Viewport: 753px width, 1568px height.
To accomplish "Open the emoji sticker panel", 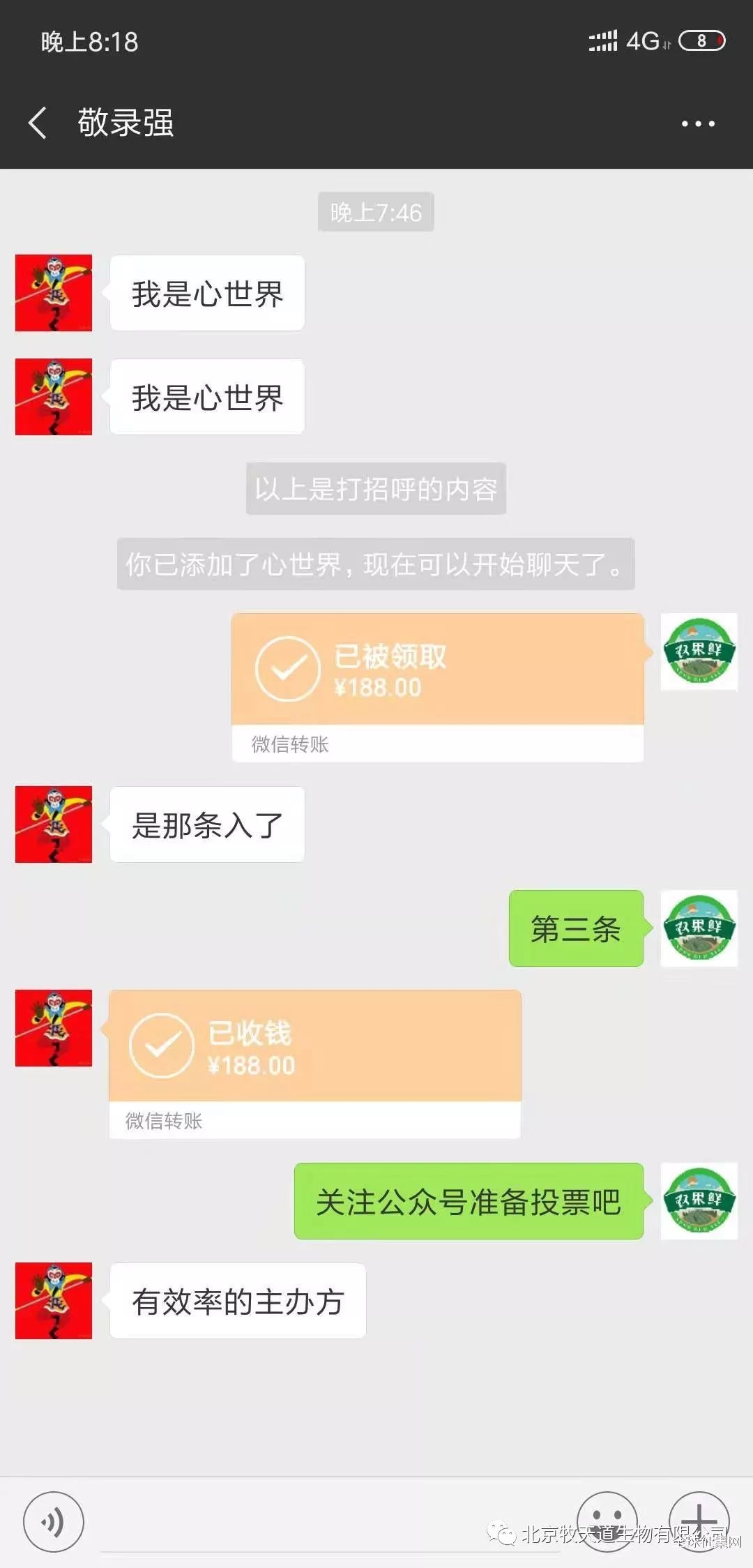I will [607, 1521].
